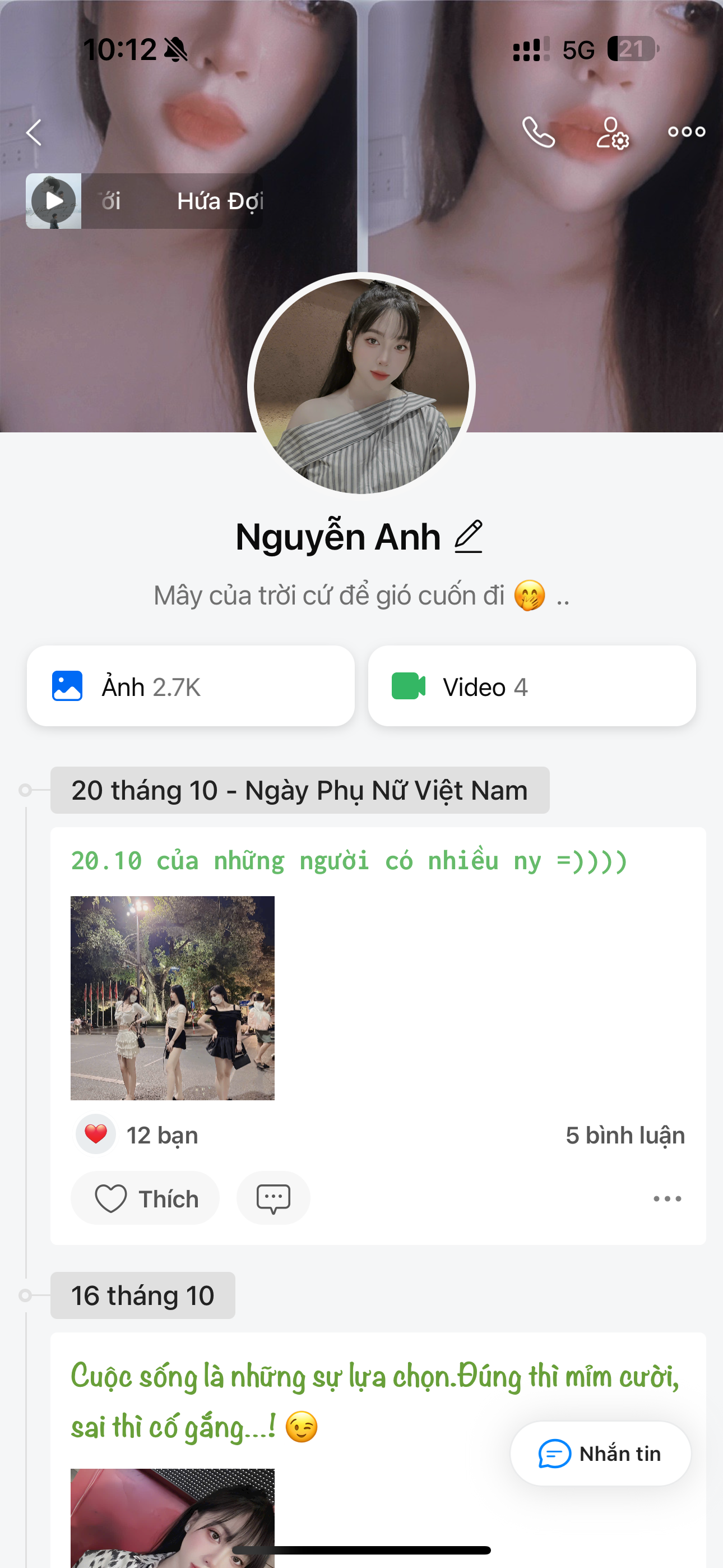Open the 5 bình luận comments link
Screen dimensions: 723x1568
[x=625, y=1134]
